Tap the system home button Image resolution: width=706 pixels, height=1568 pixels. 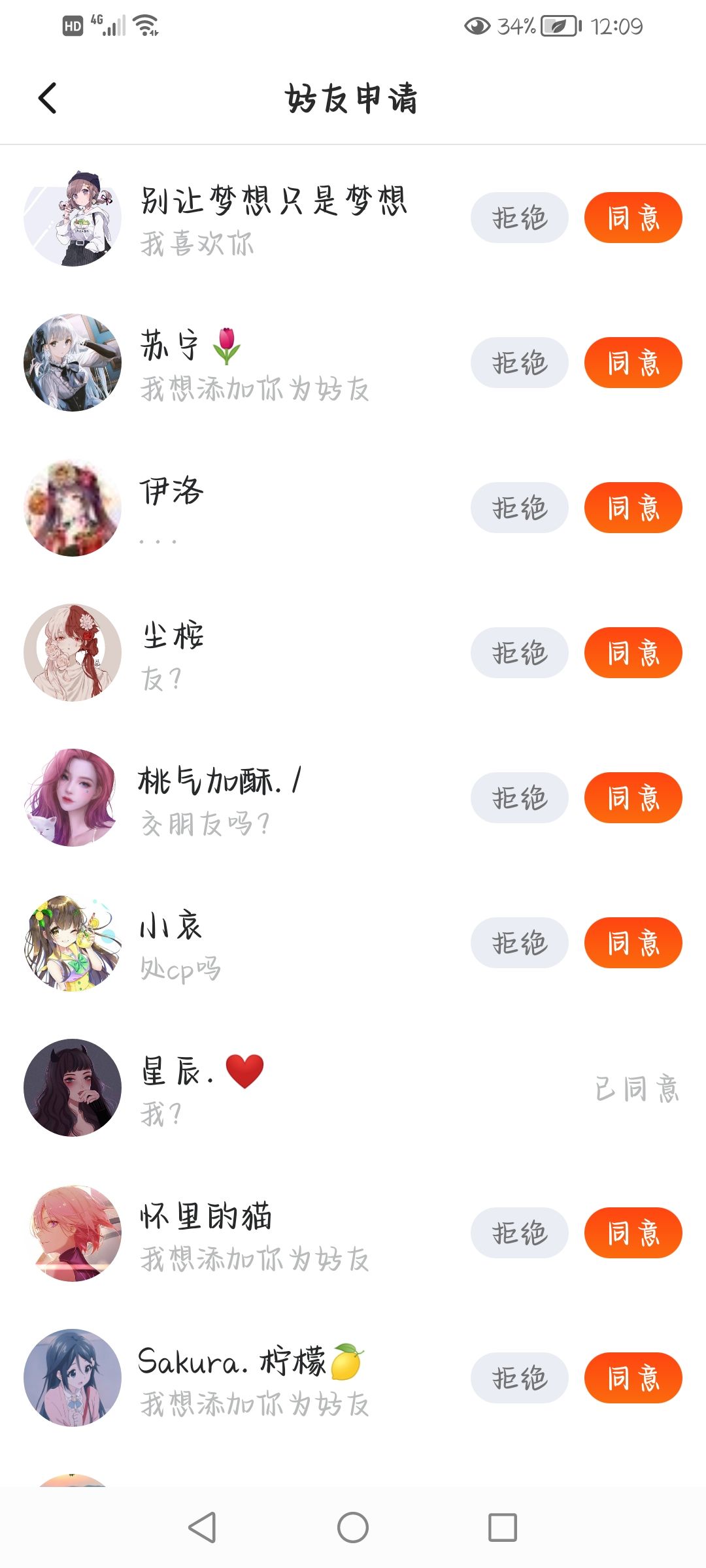click(353, 1527)
